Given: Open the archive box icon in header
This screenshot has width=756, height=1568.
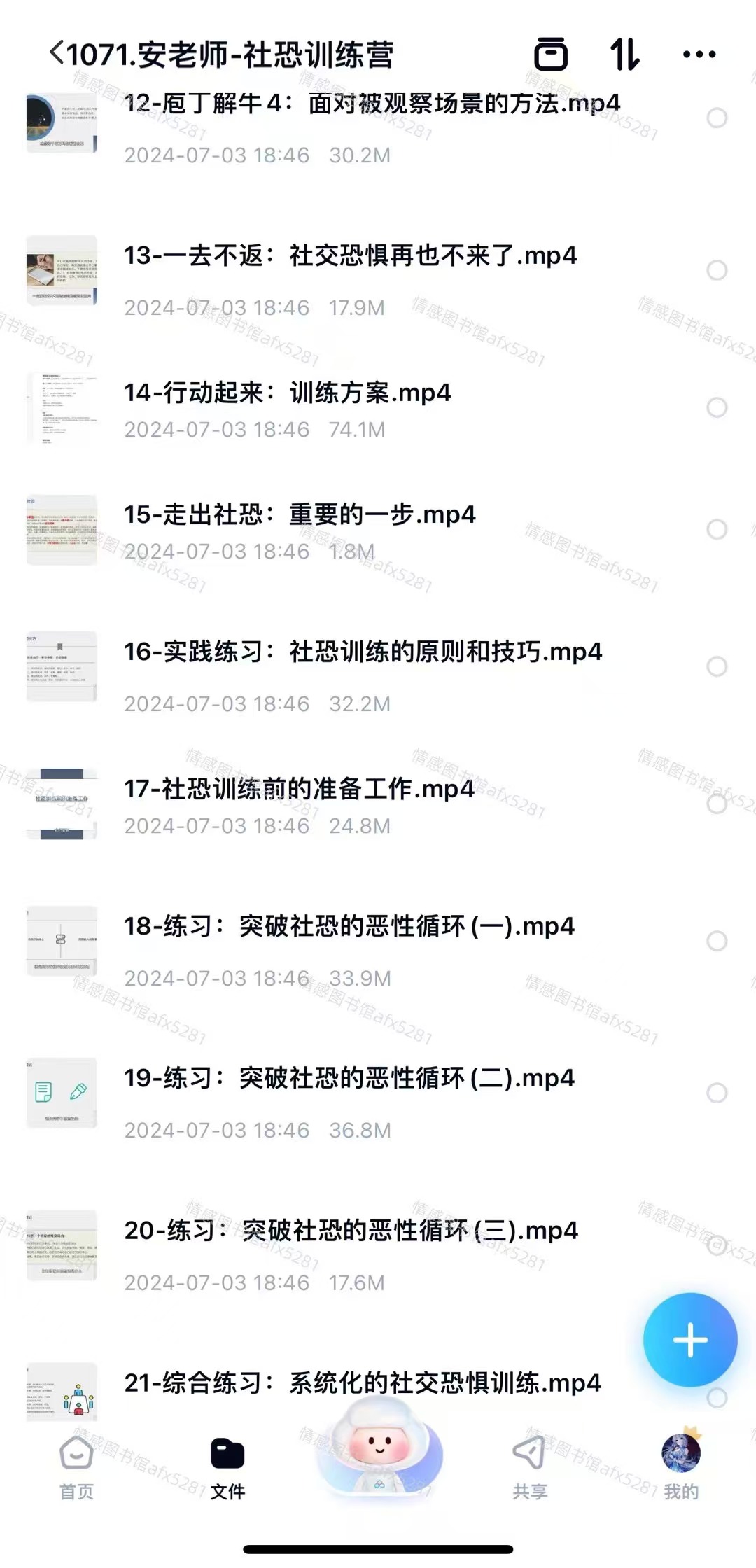Looking at the screenshot, I should coord(551,54).
